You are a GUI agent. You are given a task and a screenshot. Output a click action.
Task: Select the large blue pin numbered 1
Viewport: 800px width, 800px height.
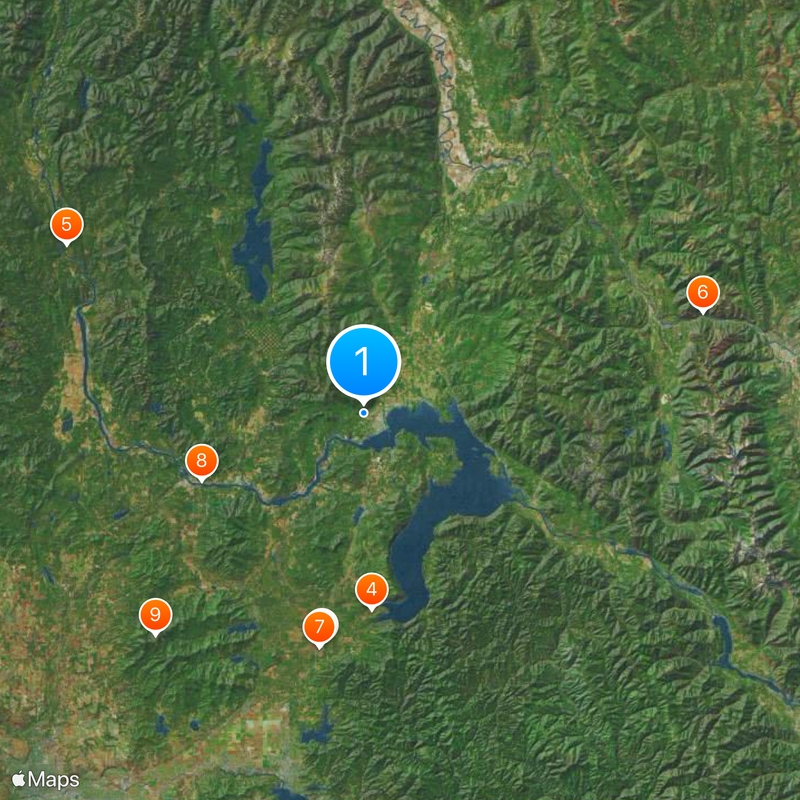click(363, 361)
